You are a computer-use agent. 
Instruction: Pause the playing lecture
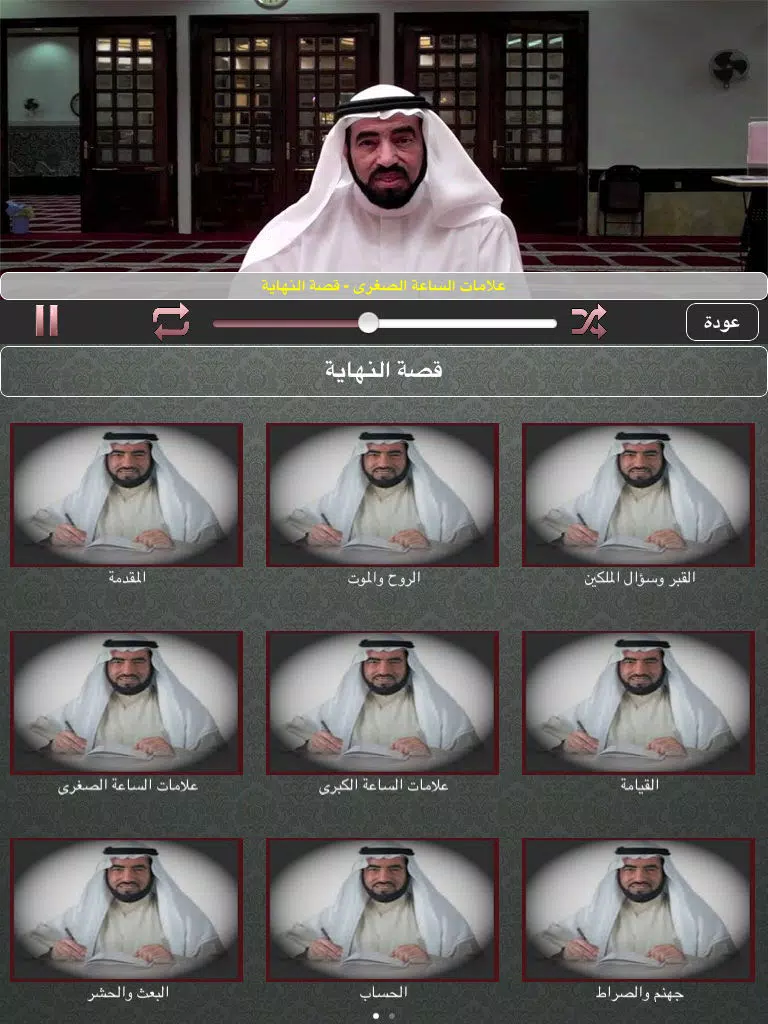click(x=46, y=321)
